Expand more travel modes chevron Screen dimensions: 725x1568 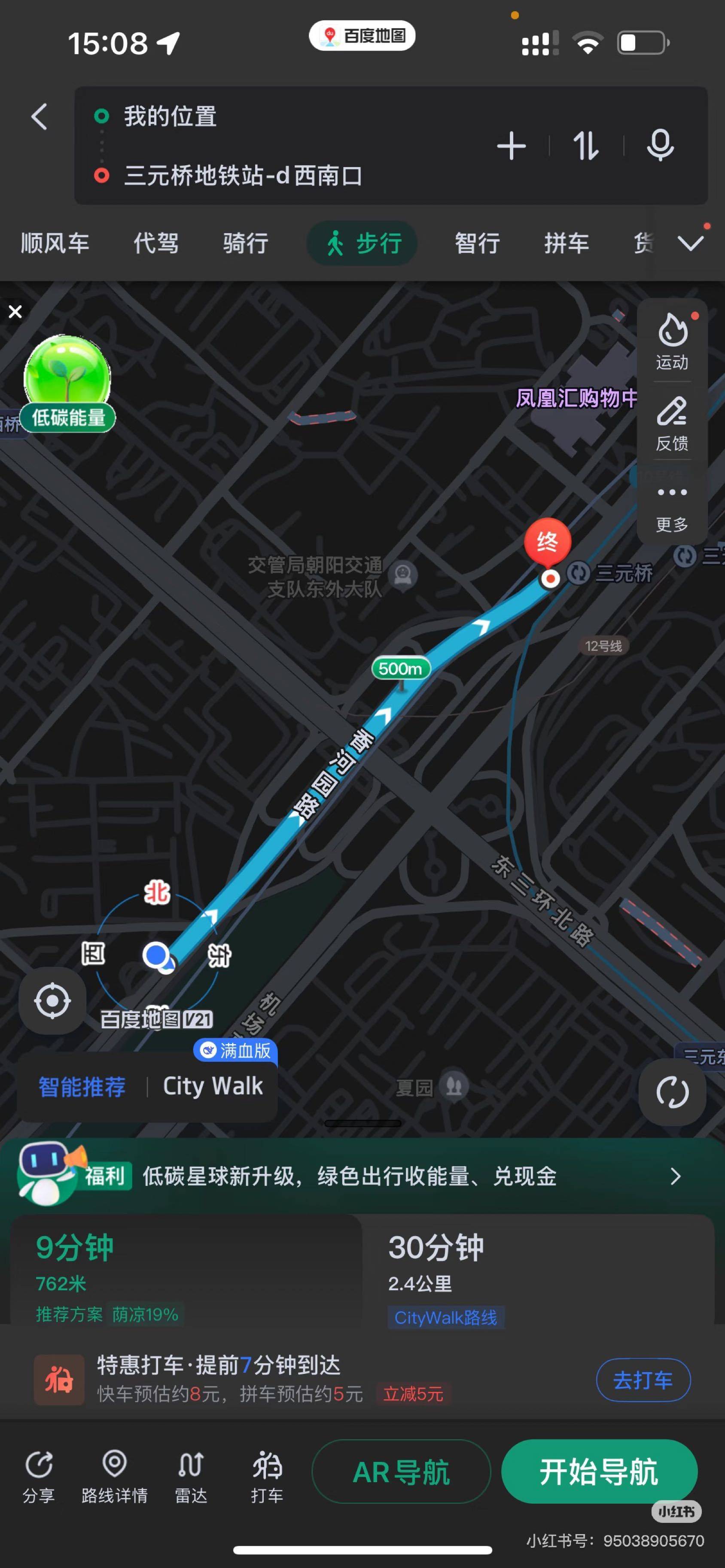point(690,243)
